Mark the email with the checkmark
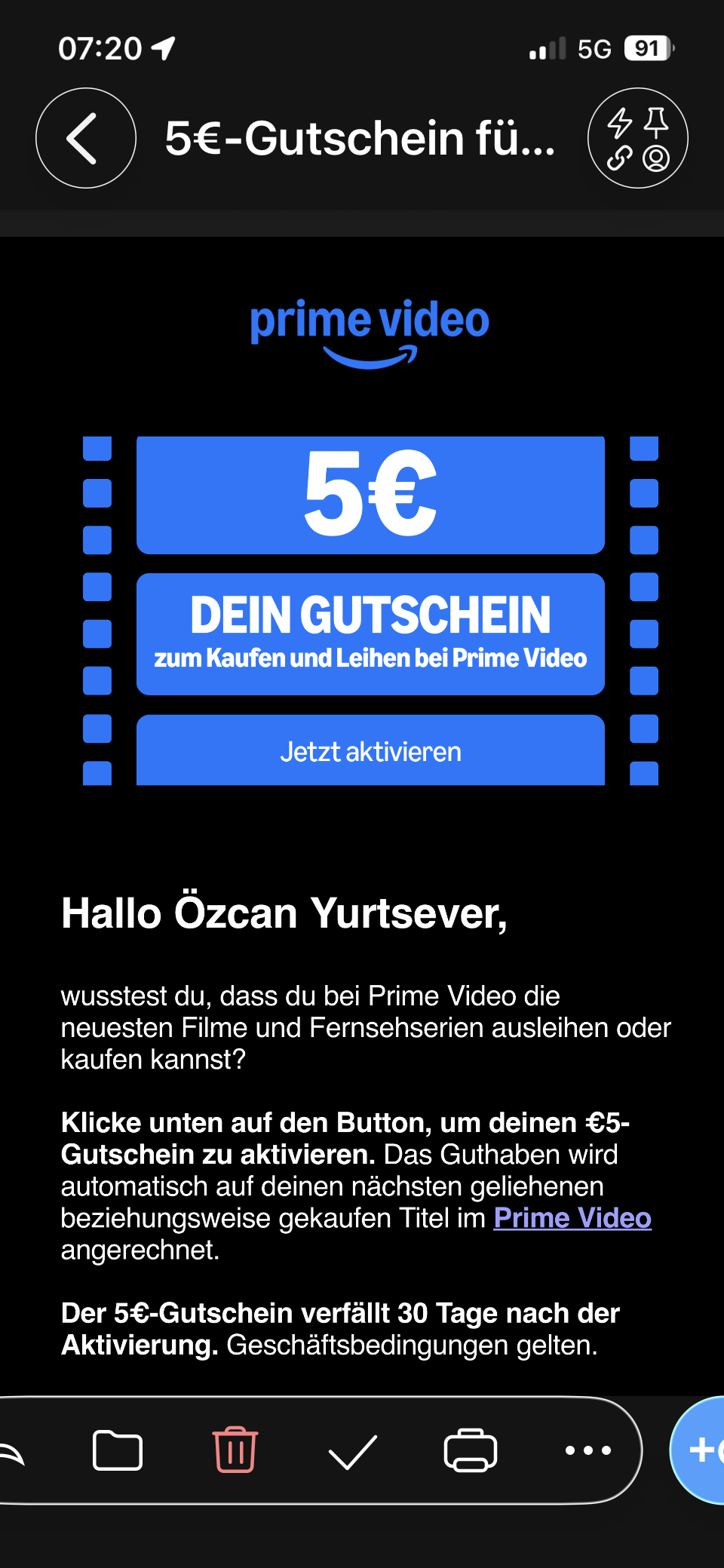724x1568 pixels. coord(352,1451)
